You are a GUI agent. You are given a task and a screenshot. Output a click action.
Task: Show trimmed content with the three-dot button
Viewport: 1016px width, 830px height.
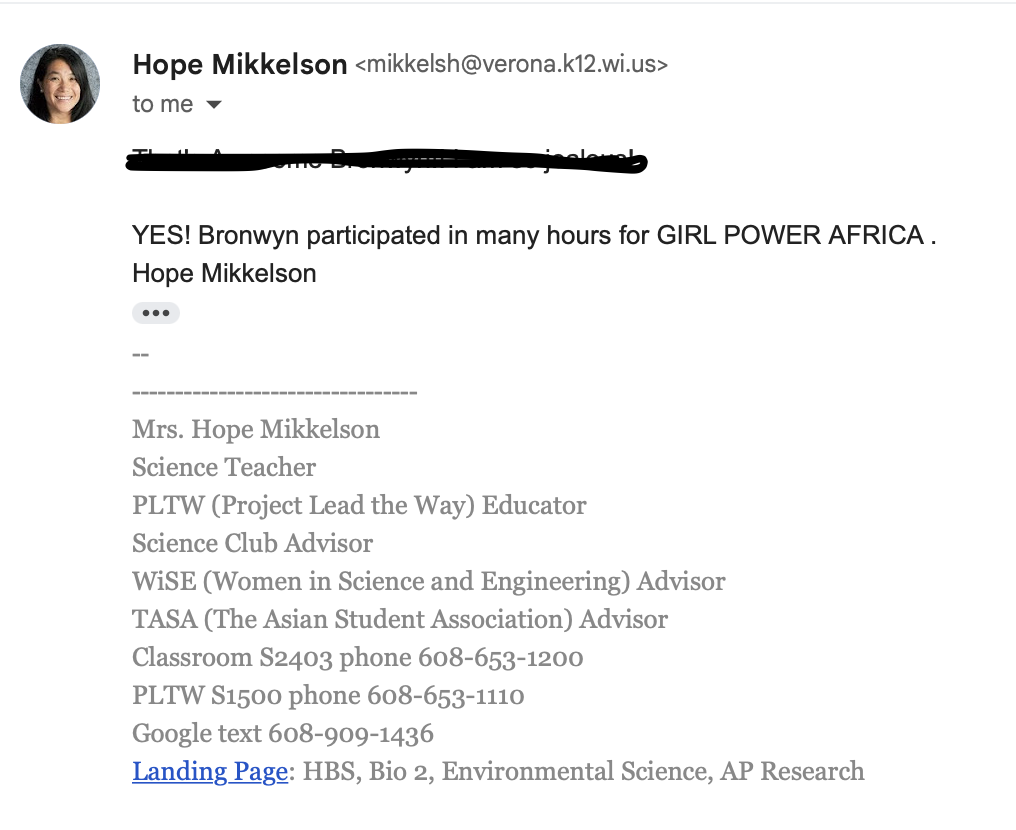point(155,313)
